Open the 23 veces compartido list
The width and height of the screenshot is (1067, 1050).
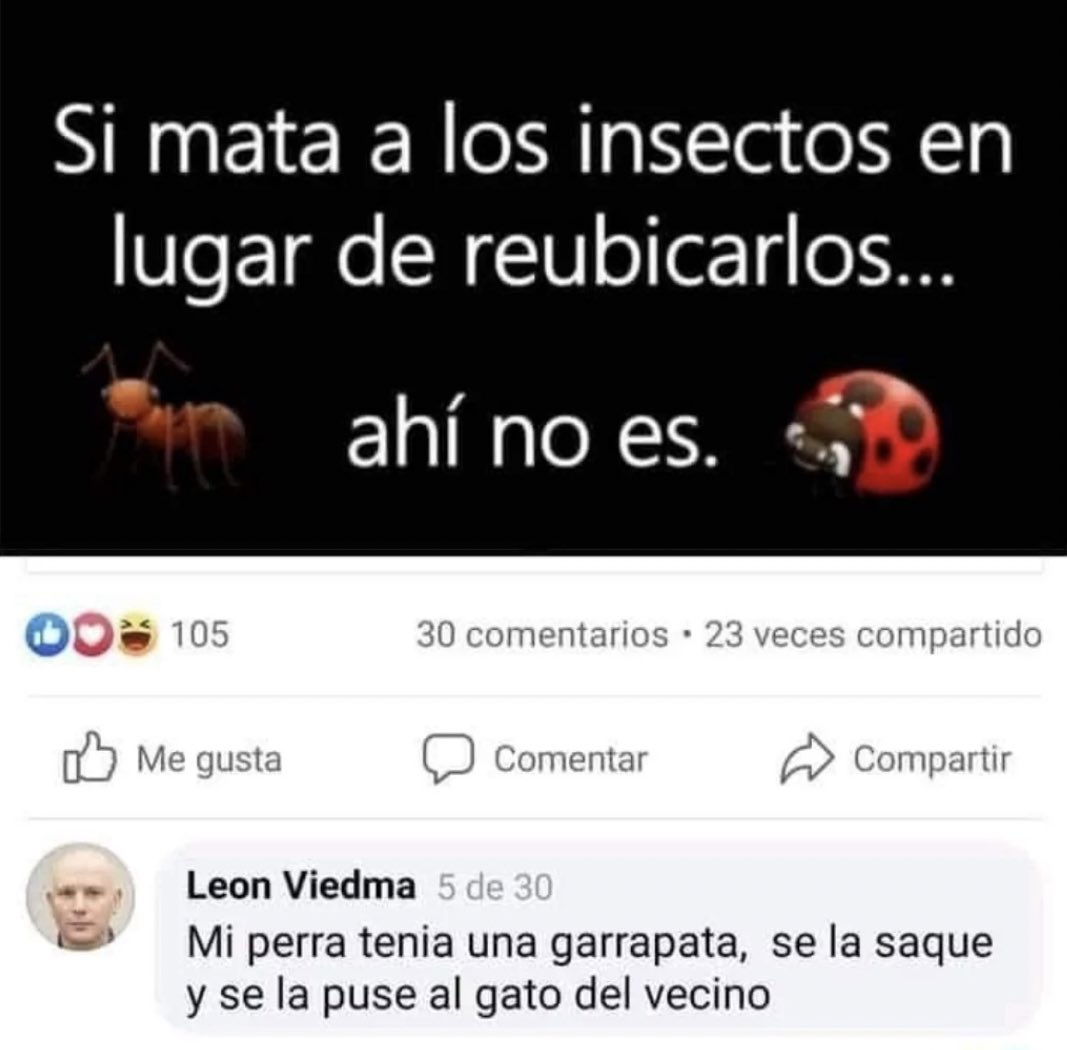tap(872, 634)
